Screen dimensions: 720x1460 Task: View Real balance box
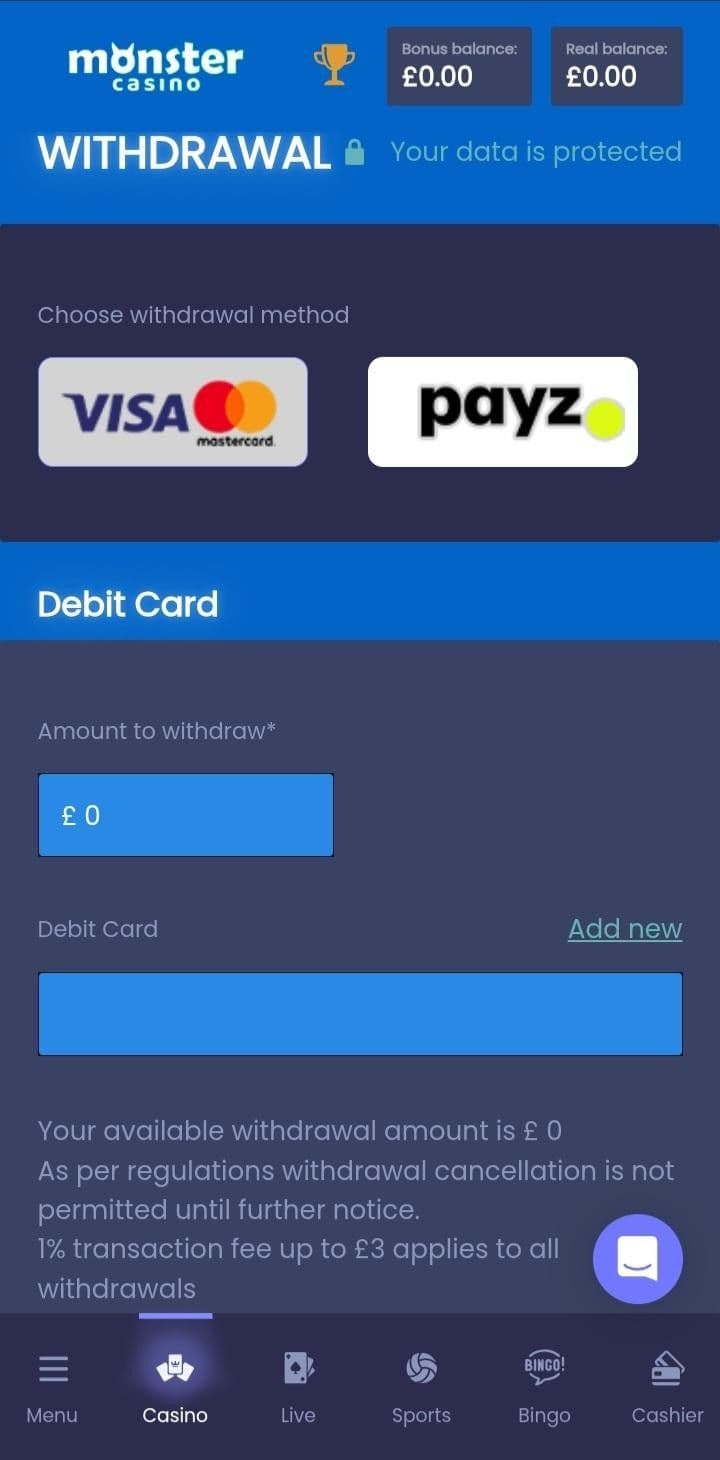pyautogui.click(x=616, y=66)
